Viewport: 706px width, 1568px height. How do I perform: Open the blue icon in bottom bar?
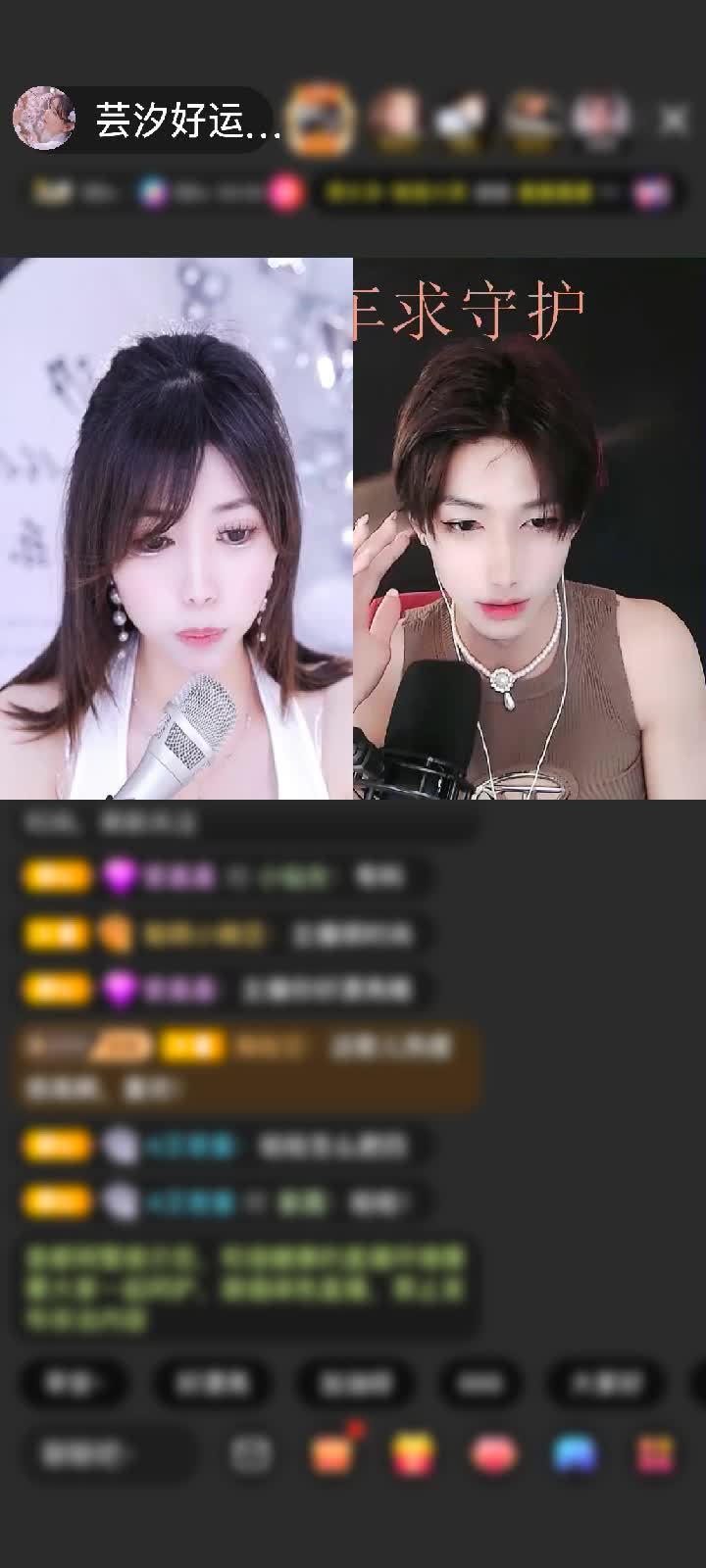coord(575,1453)
